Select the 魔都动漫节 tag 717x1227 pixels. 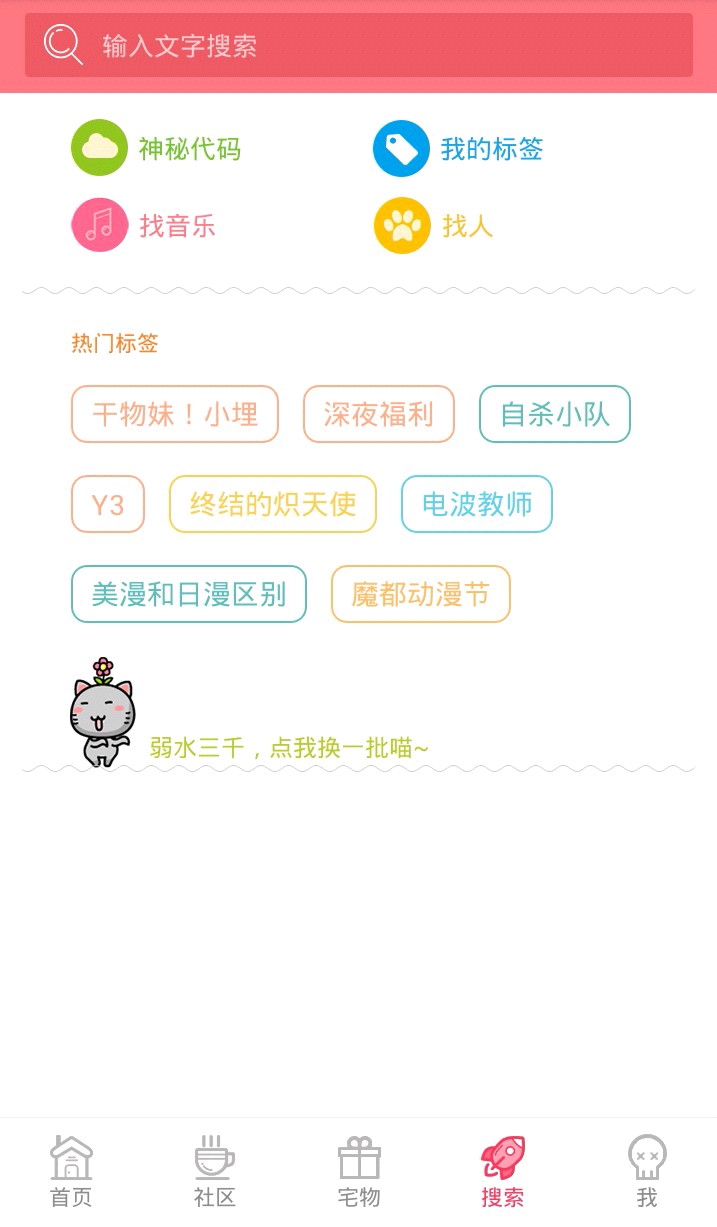pyautogui.click(x=421, y=594)
